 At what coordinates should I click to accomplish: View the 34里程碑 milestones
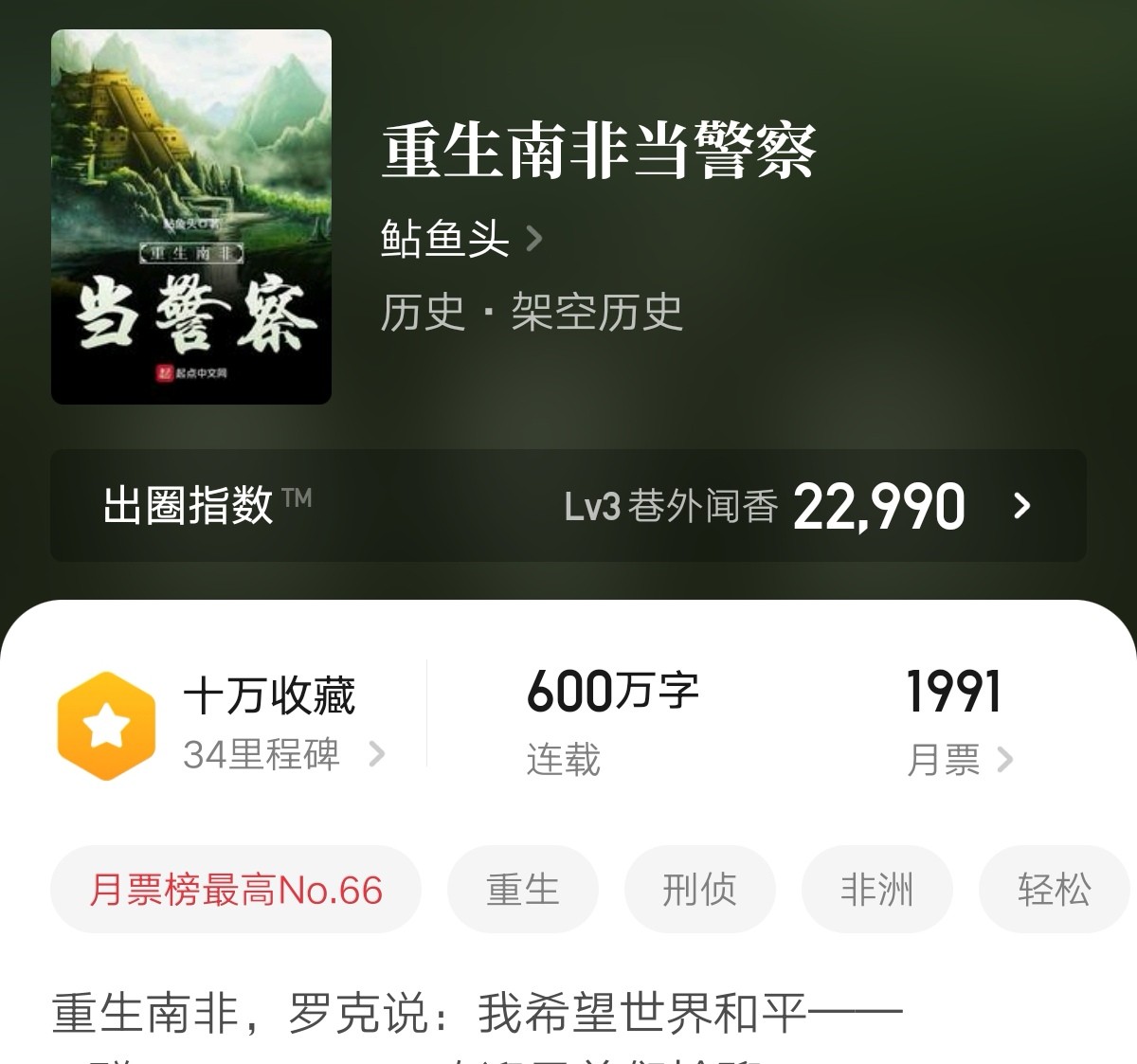(x=282, y=755)
